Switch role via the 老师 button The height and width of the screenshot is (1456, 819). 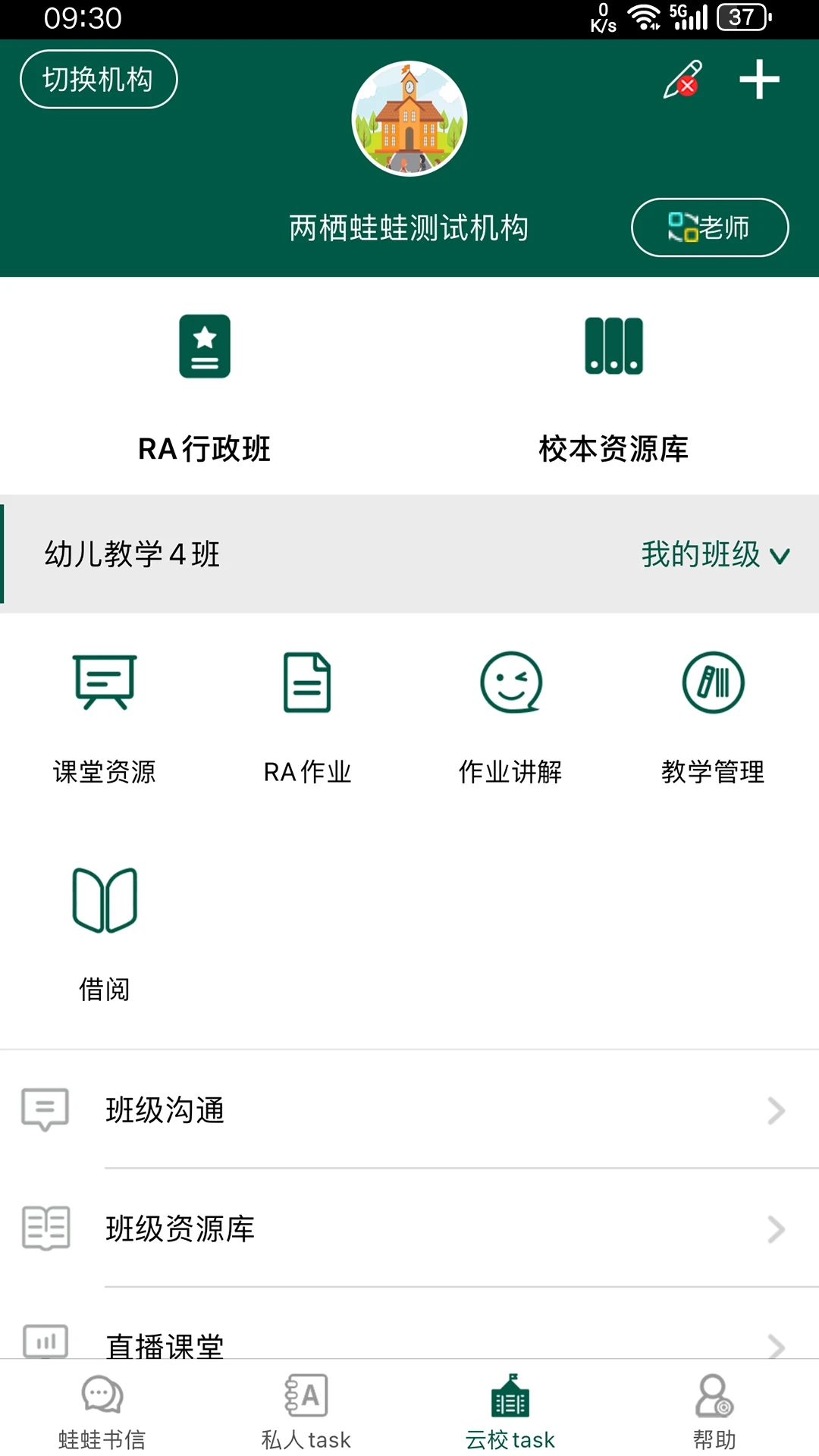click(x=710, y=227)
